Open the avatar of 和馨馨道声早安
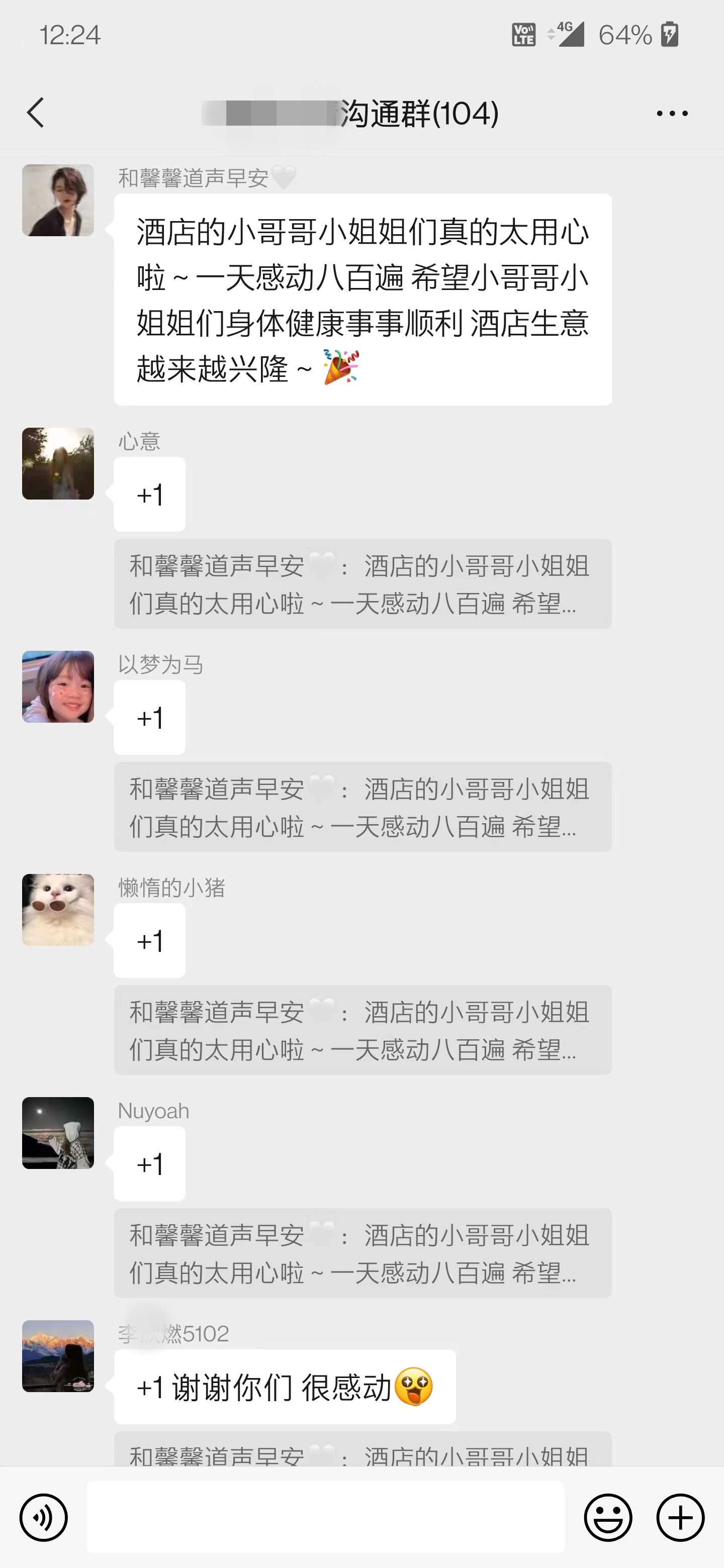The width and height of the screenshot is (724, 1568). (x=58, y=200)
